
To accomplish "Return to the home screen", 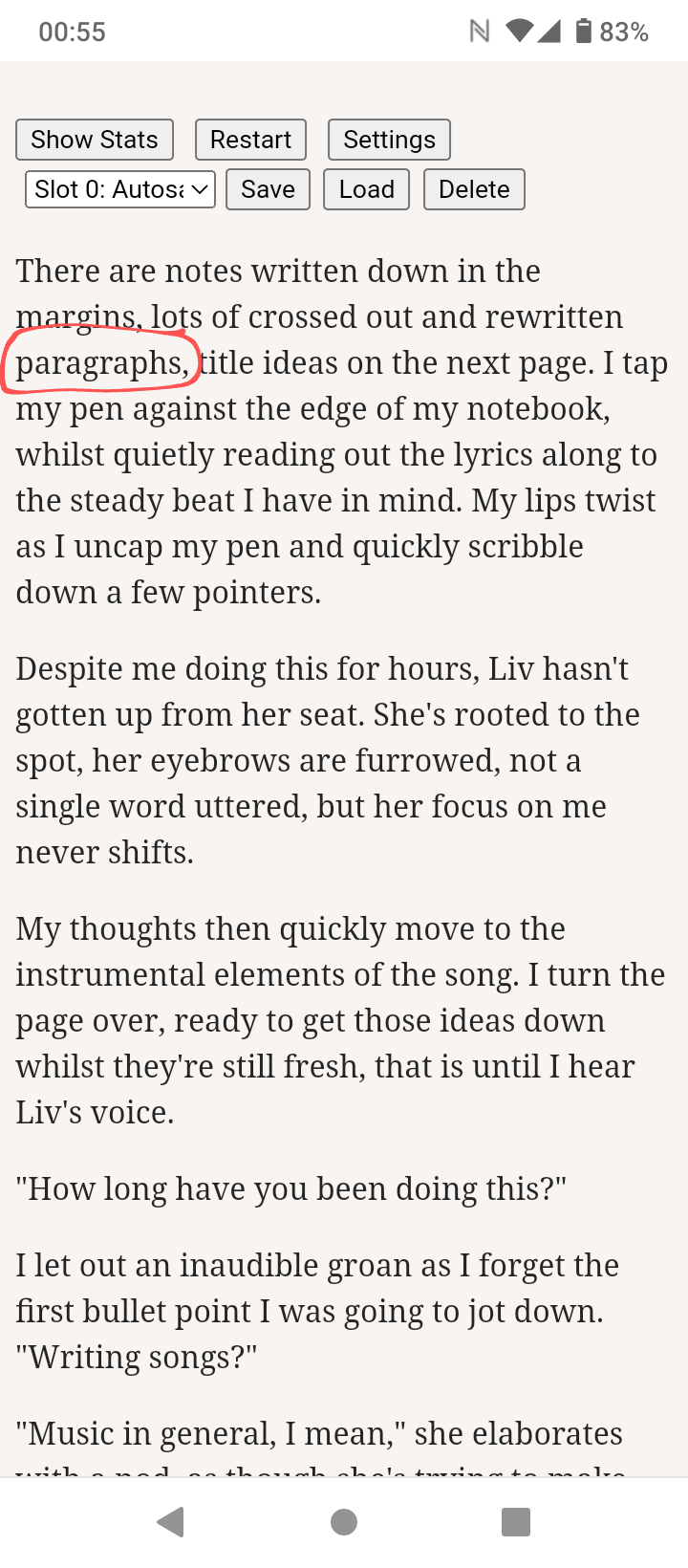I will pos(344,1521).
